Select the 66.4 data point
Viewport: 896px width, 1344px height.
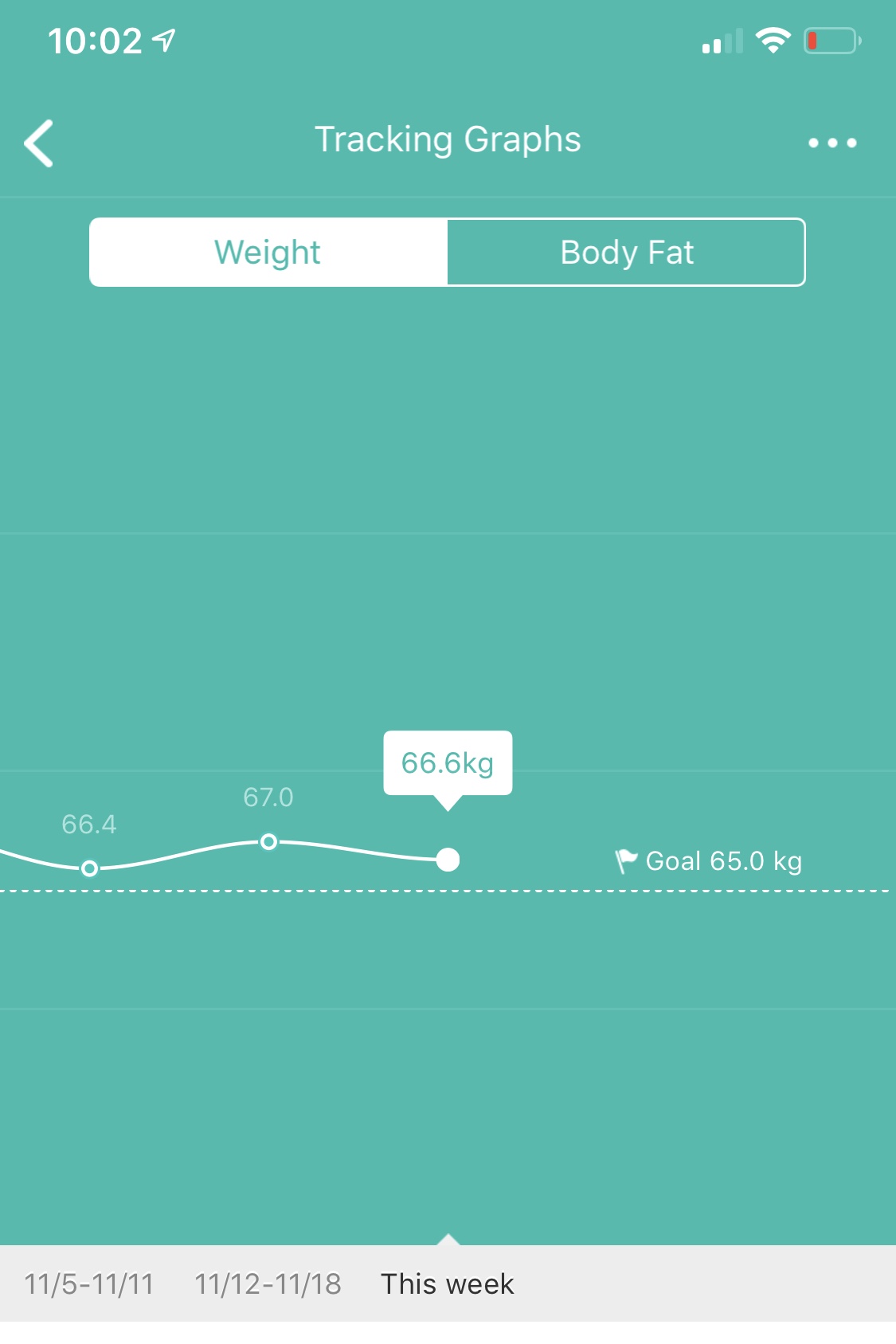(x=90, y=868)
